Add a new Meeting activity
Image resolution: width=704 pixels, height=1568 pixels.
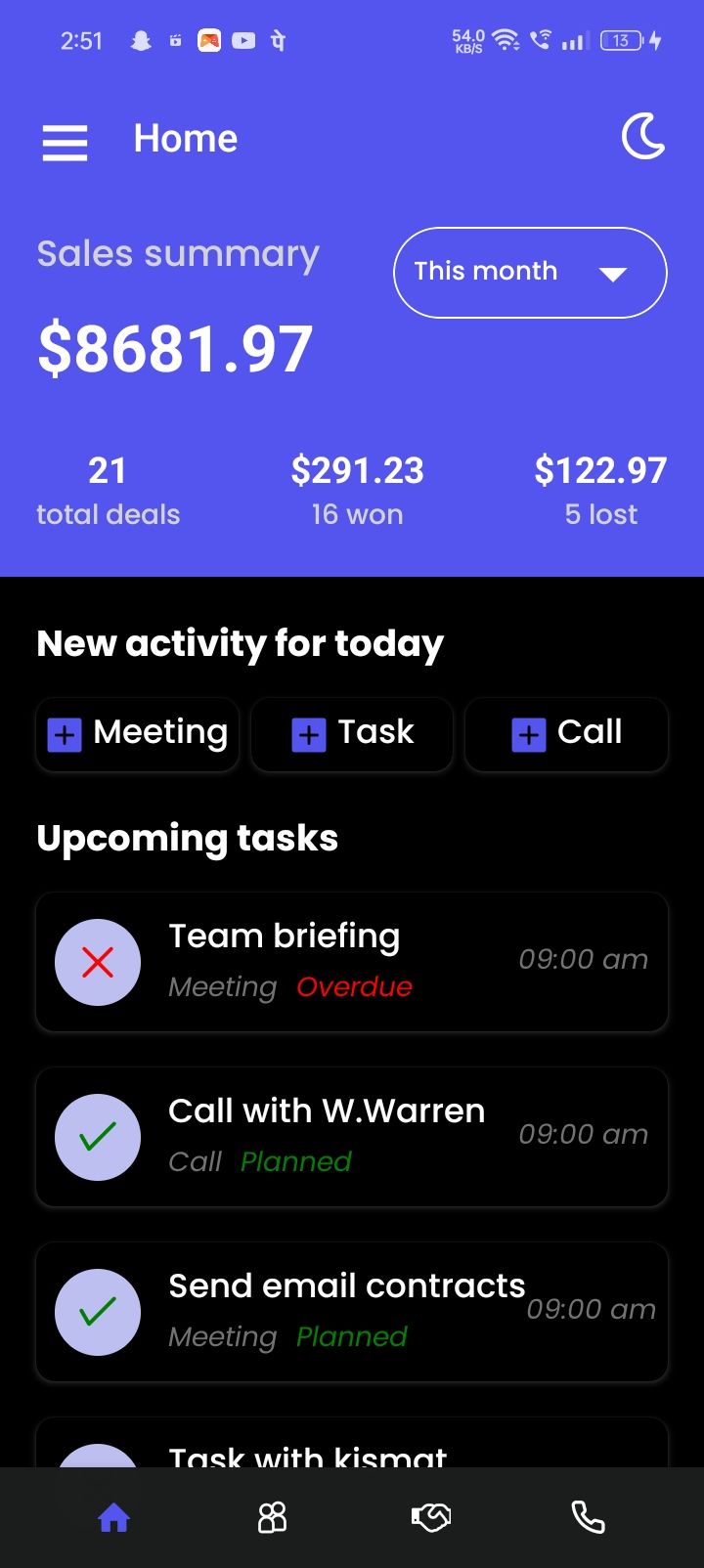138,734
